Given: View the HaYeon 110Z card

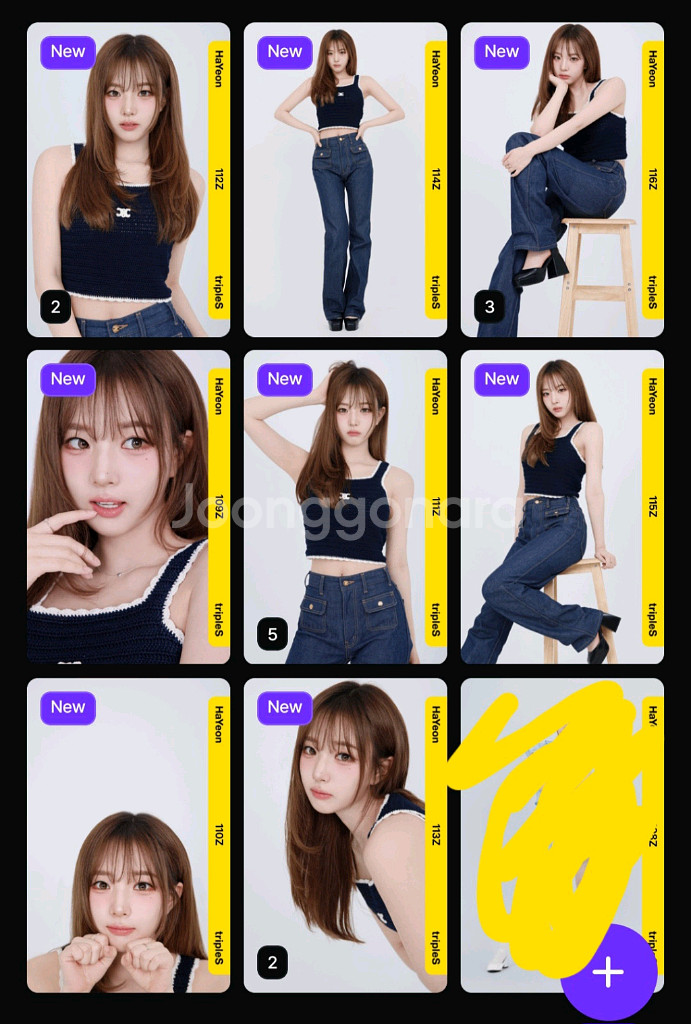Looking at the screenshot, I should [x=128, y=835].
